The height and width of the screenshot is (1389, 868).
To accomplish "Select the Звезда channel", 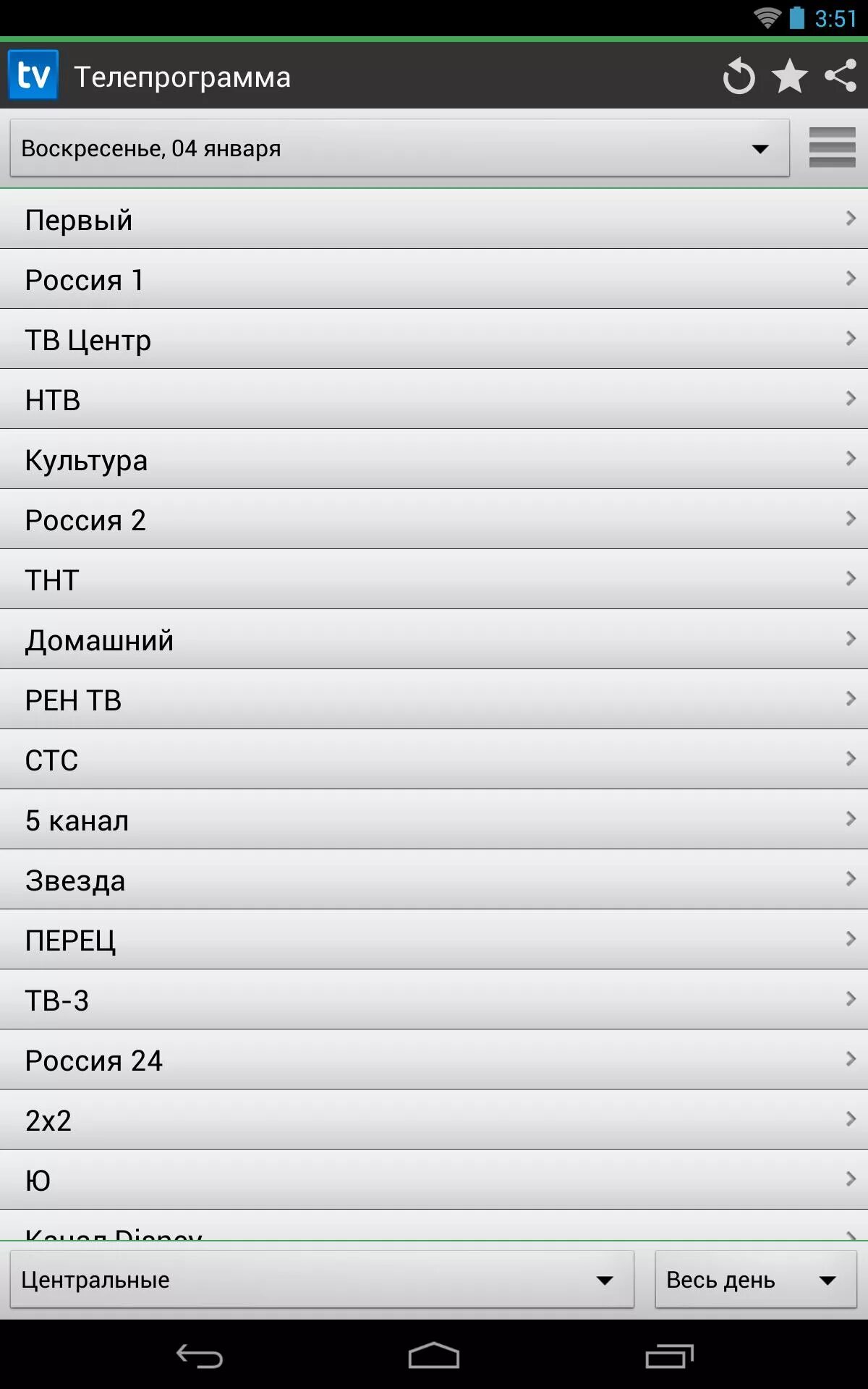I will tap(434, 880).
